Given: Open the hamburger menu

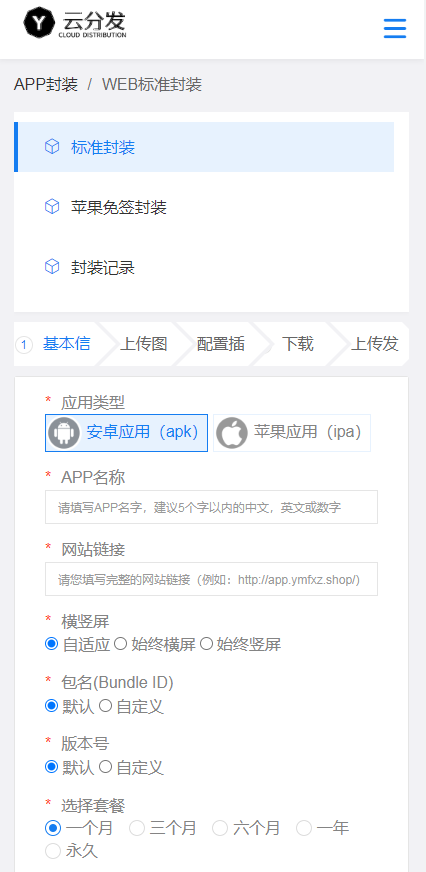Looking at the screenshot, I should click(395, 28).
